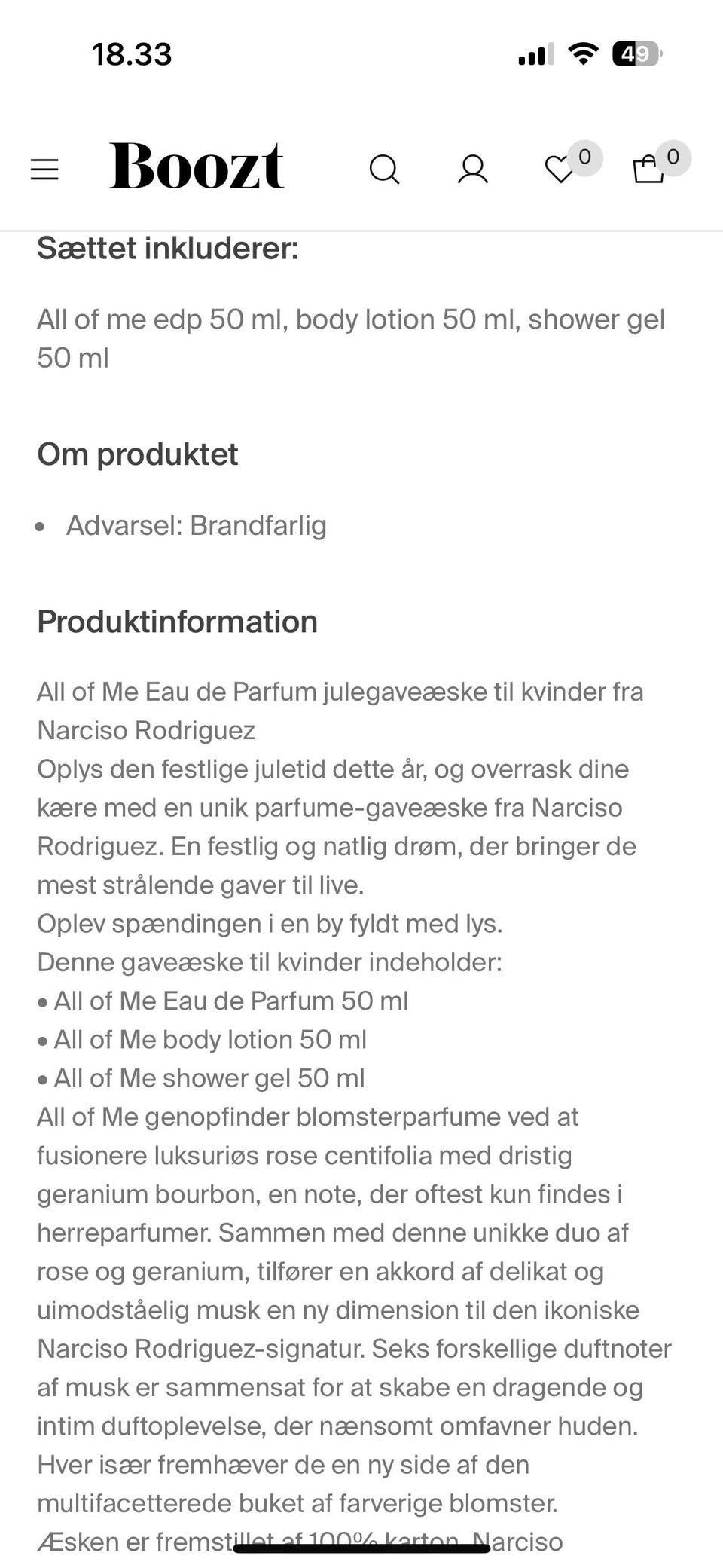Tap the battery indicator showing 49
The height and width of the screenshot is (1568, 723).
click(635, 54)
